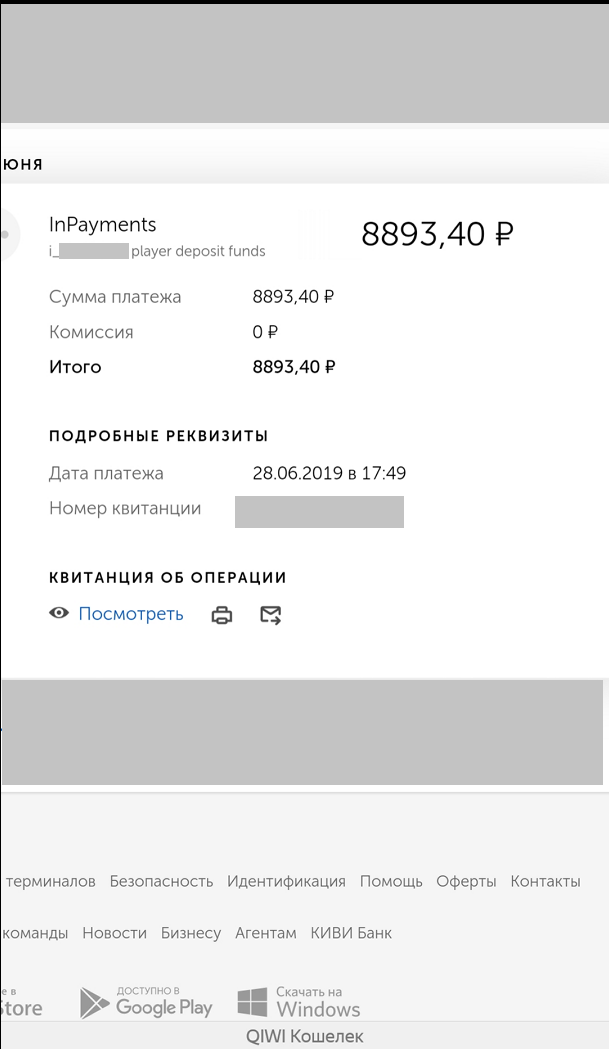Open the КИВИ Банк link

pyautogui.click(x=351, y=933)
